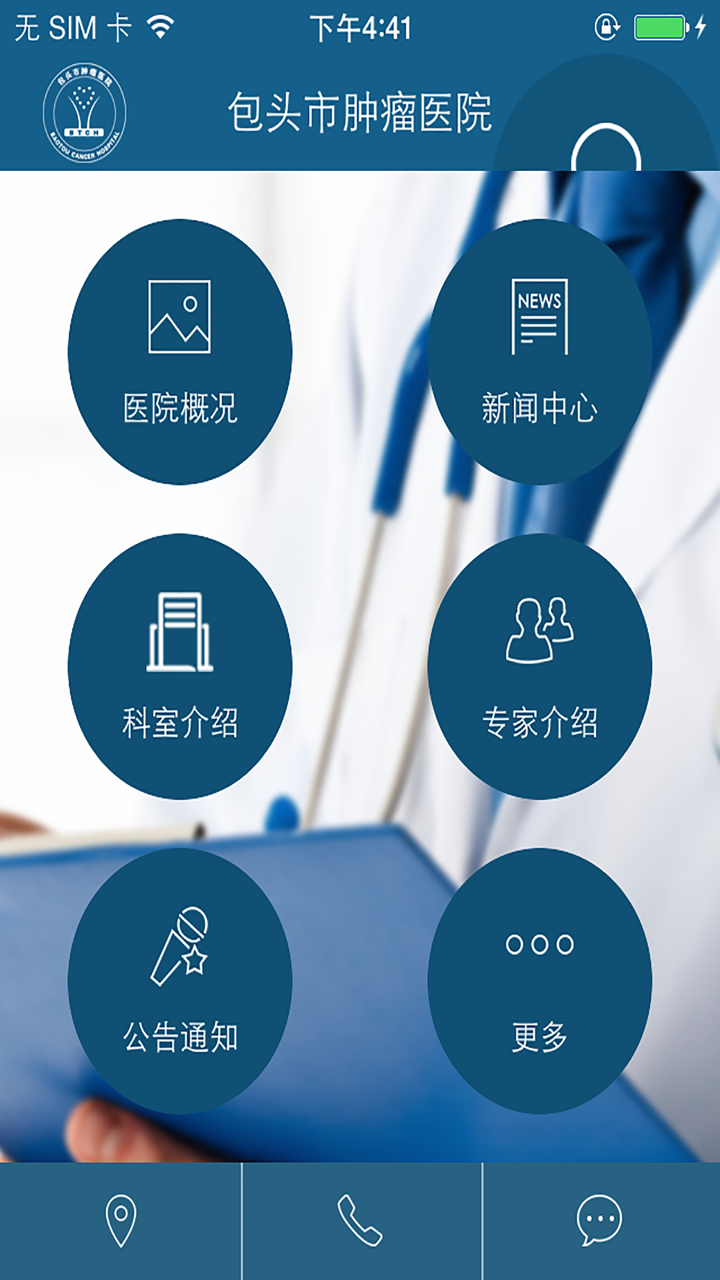Select the 医院概况 label
The width and height of the screenshot is (720, 1280).
pyautogui.click(x=180, y=405)
